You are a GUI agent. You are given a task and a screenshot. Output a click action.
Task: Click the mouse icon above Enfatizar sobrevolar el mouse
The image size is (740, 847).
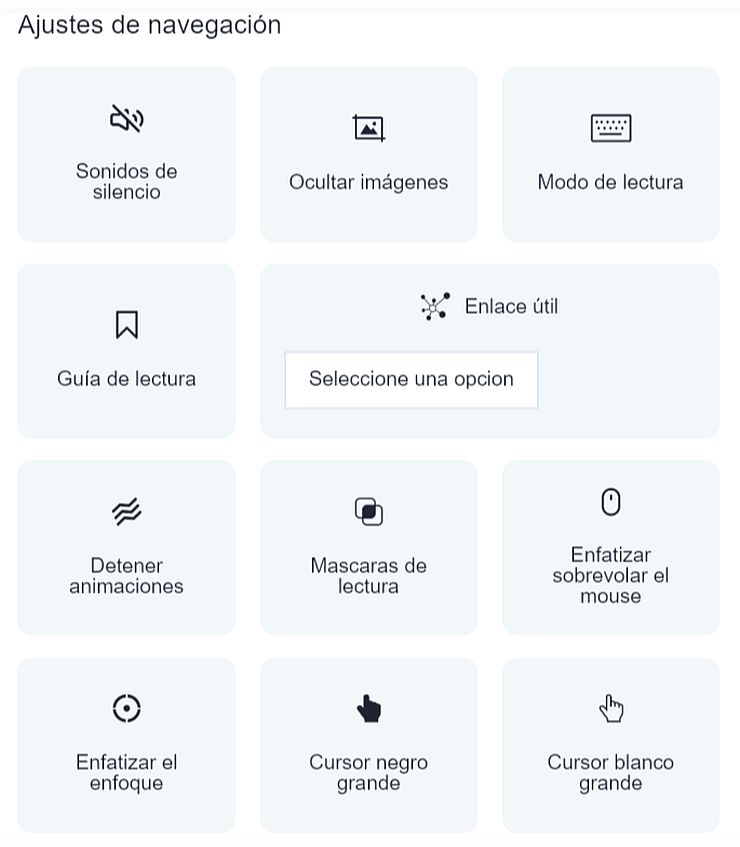click(x=611, y=502)
